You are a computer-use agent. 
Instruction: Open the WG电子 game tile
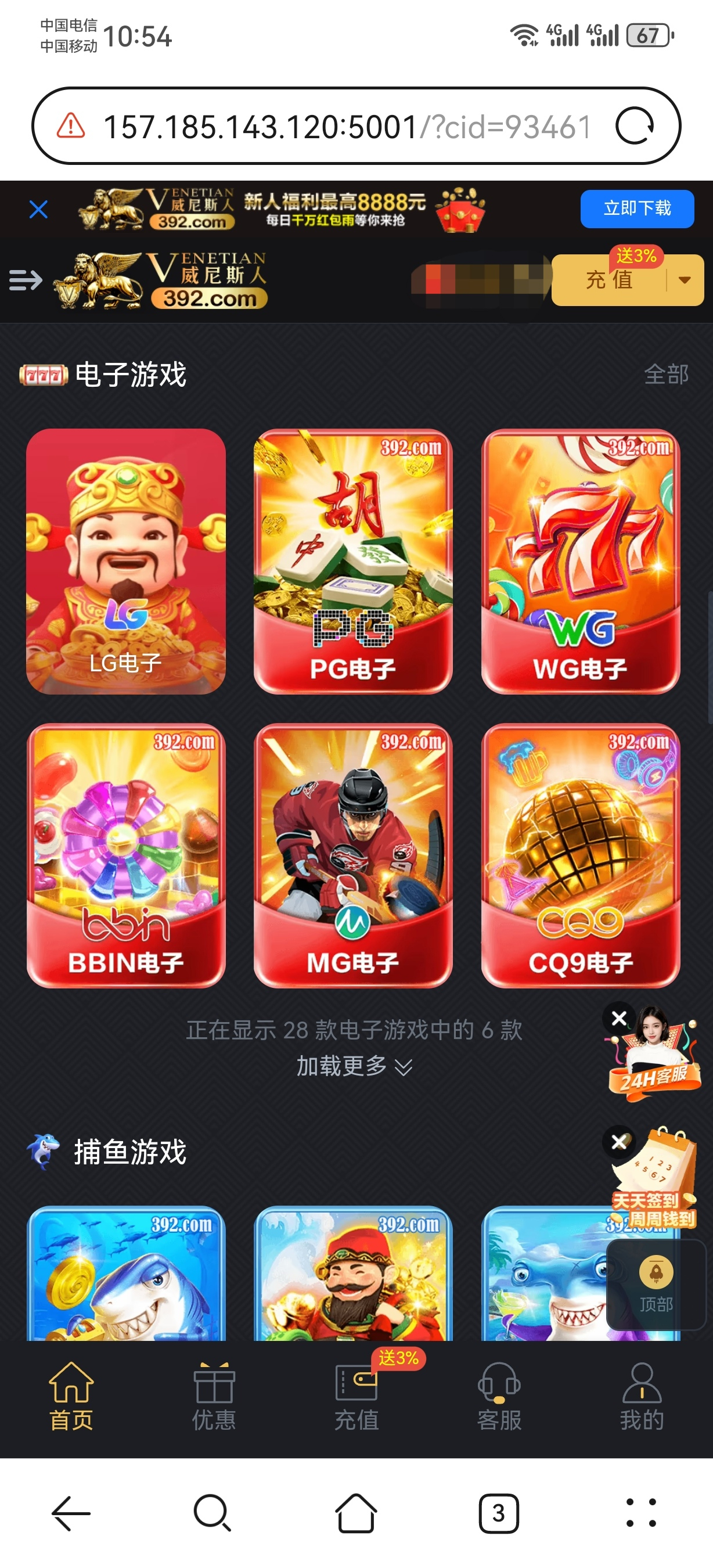pyautogui.click(x=581, y=561)
